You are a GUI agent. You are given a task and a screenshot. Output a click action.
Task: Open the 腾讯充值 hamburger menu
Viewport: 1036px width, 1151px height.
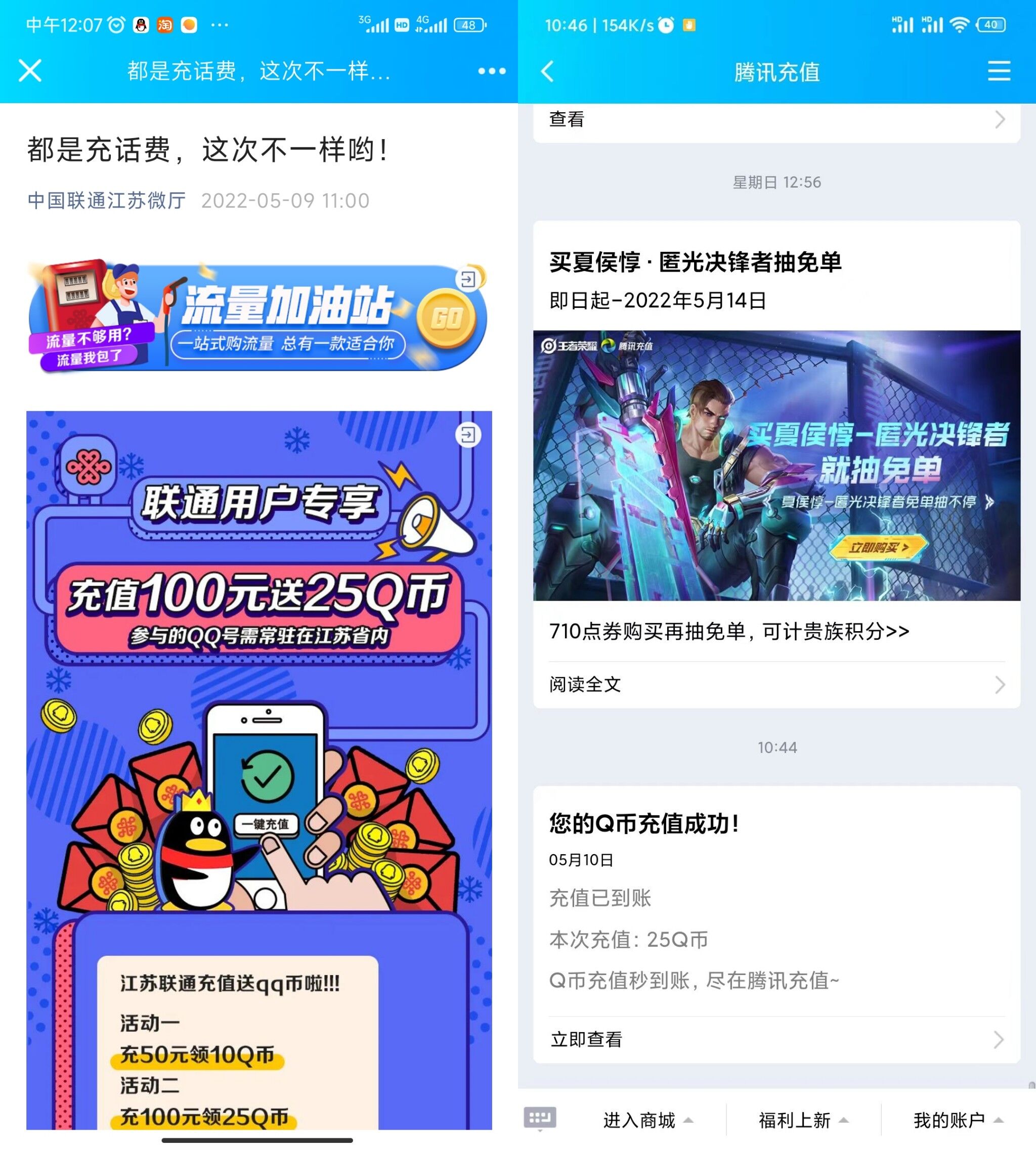point(999,72)
